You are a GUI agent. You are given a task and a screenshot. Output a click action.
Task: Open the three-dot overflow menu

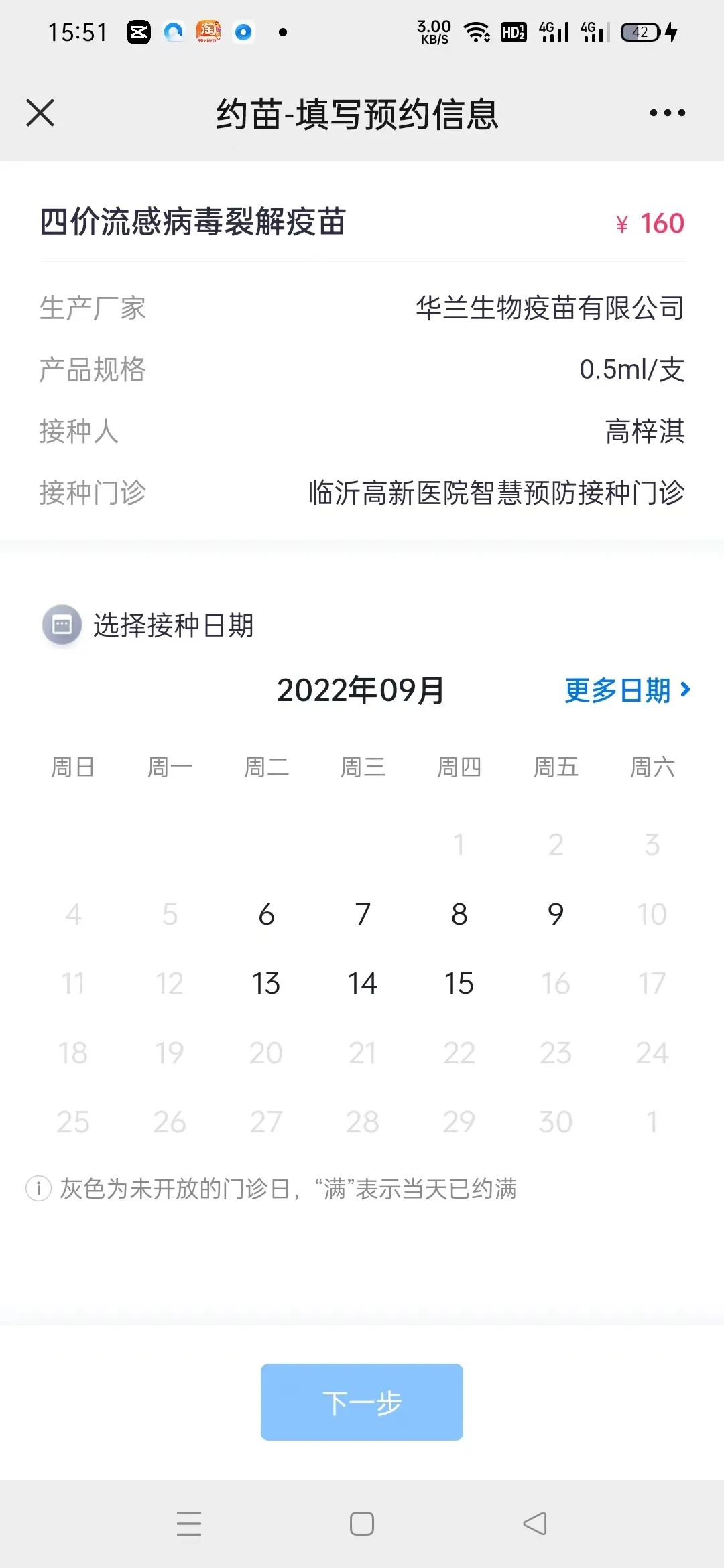click(x=667, y=113)
